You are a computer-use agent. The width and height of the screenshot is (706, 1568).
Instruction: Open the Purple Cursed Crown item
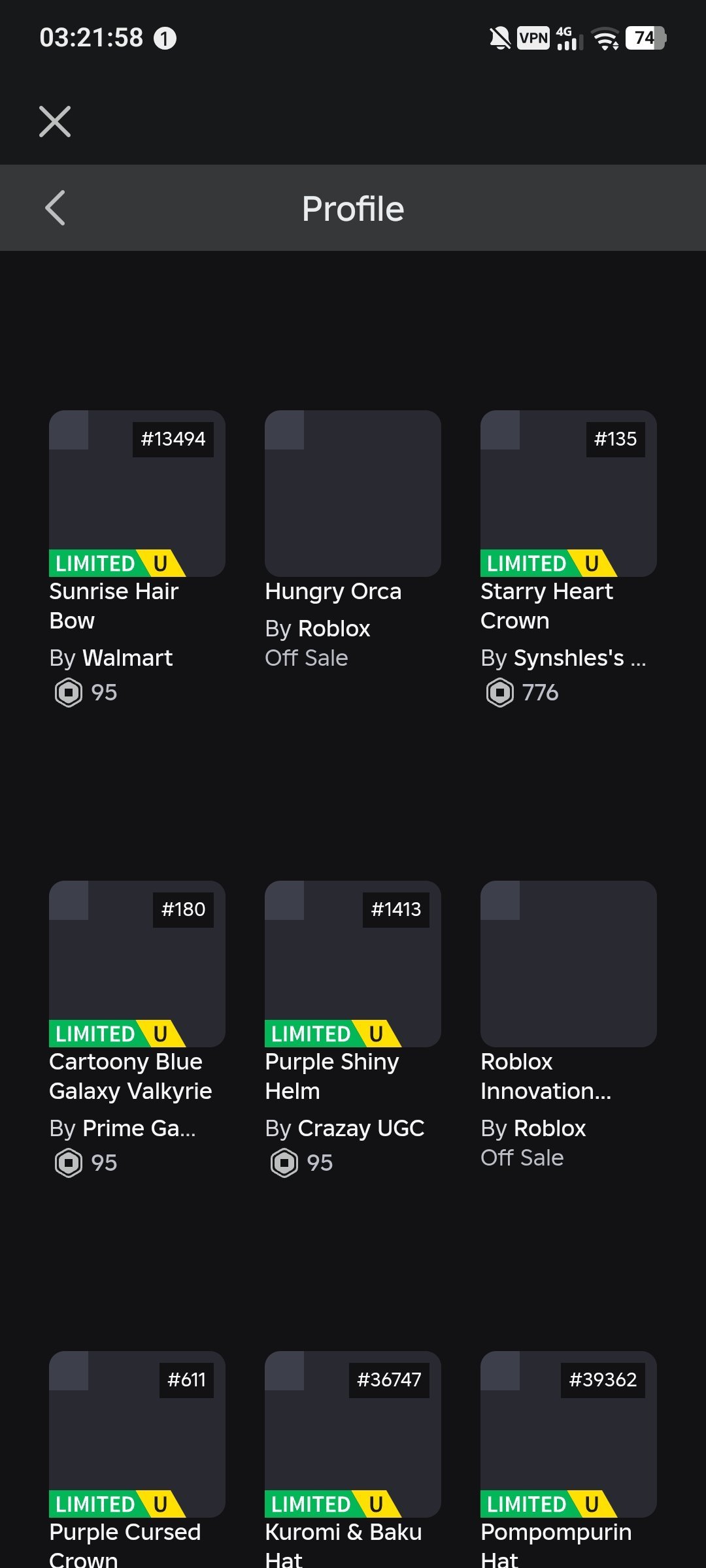(x=137, y=1434)
